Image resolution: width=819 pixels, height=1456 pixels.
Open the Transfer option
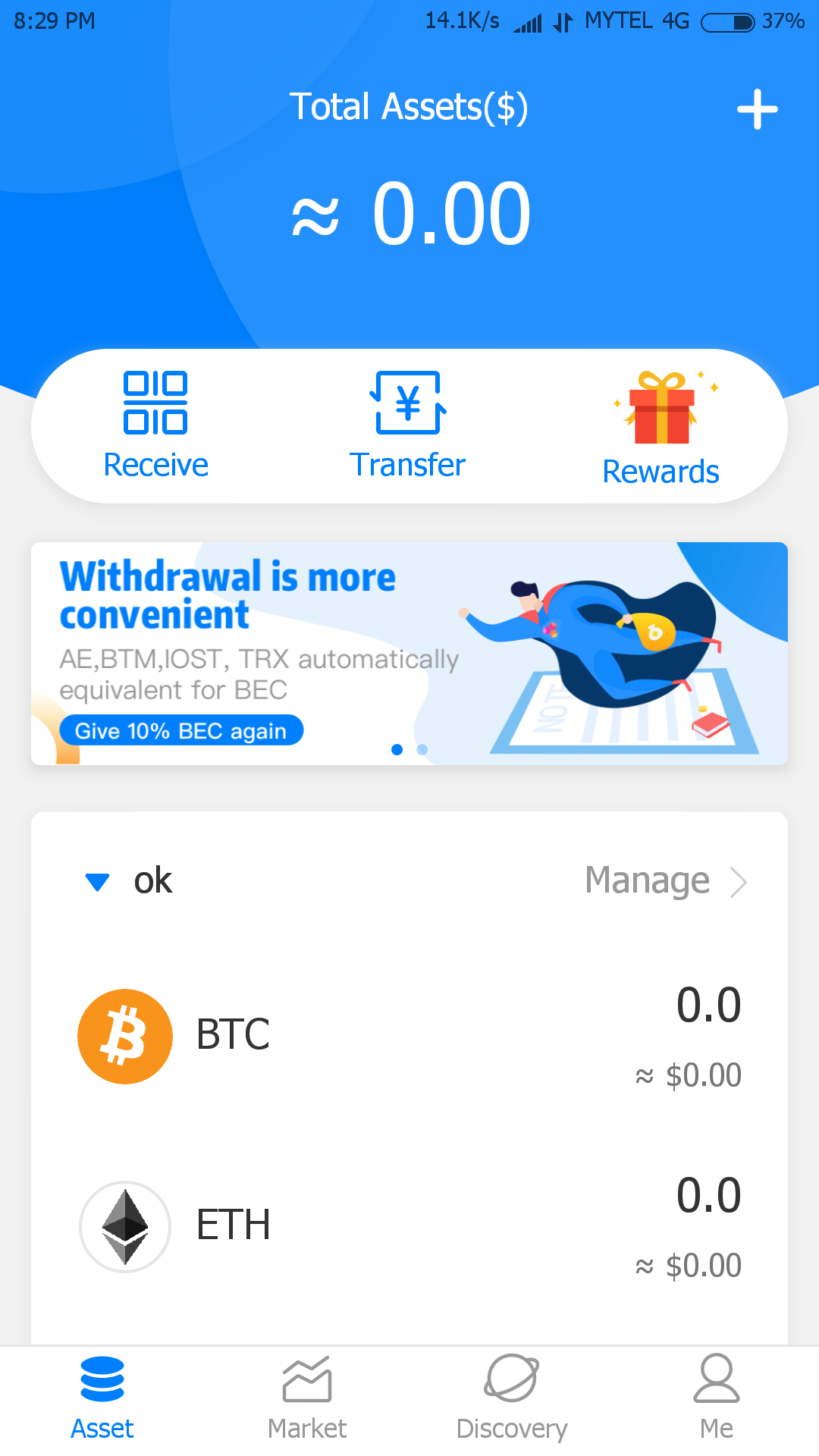coord(408,425)
